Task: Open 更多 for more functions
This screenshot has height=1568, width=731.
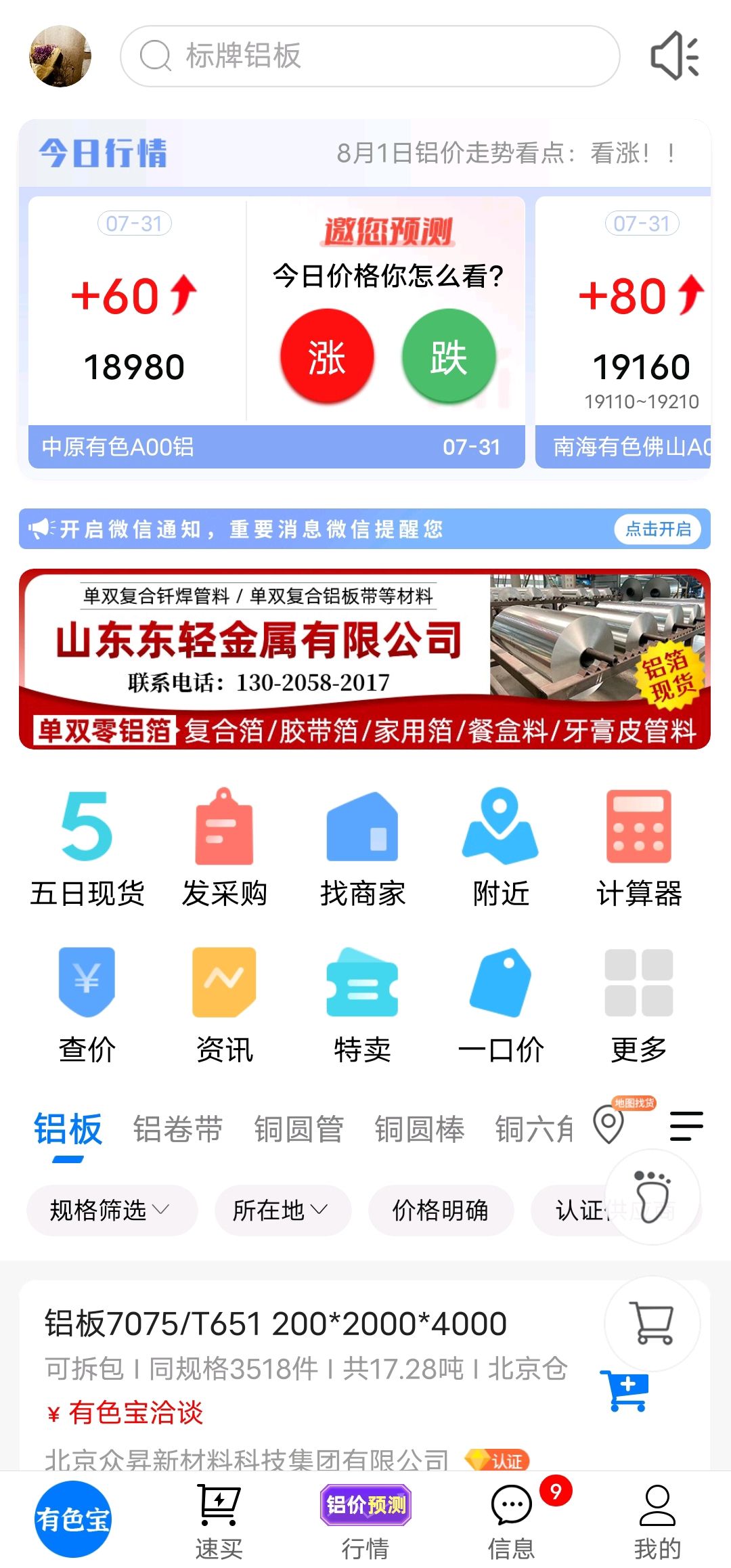Action: 639,1005
